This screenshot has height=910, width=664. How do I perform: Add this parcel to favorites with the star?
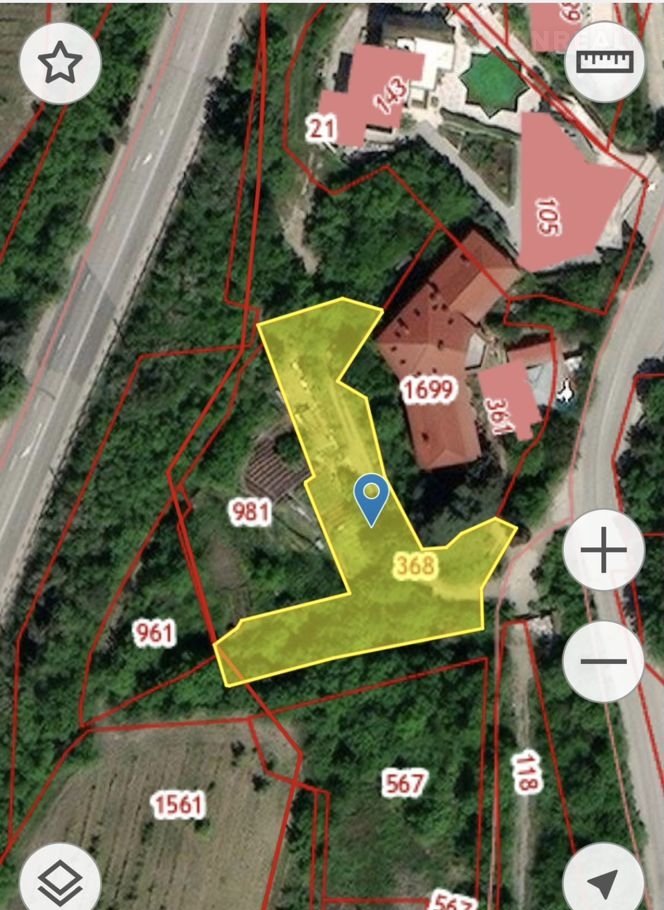coord(59,63)
